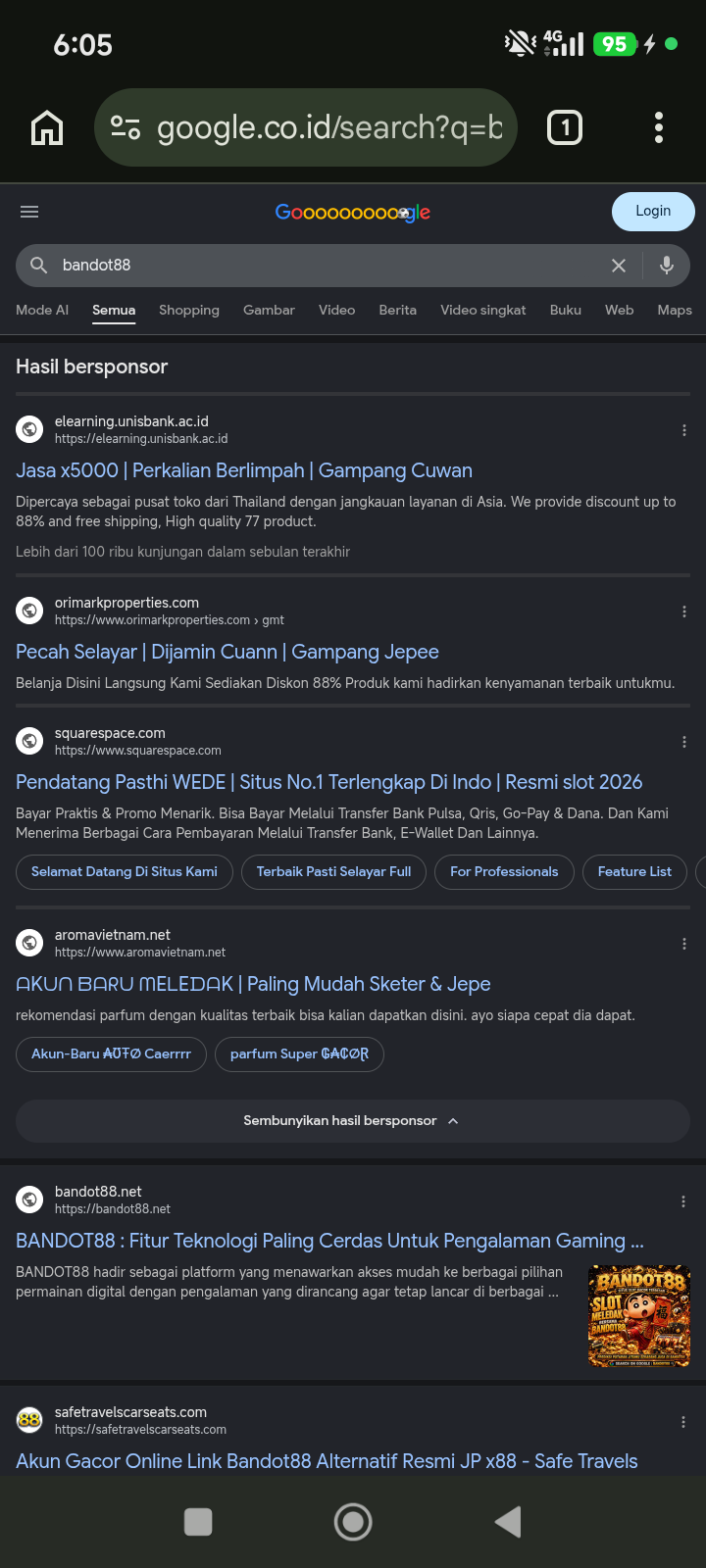Open the AKUN BARU MELEDAK result link

point(253,984)
